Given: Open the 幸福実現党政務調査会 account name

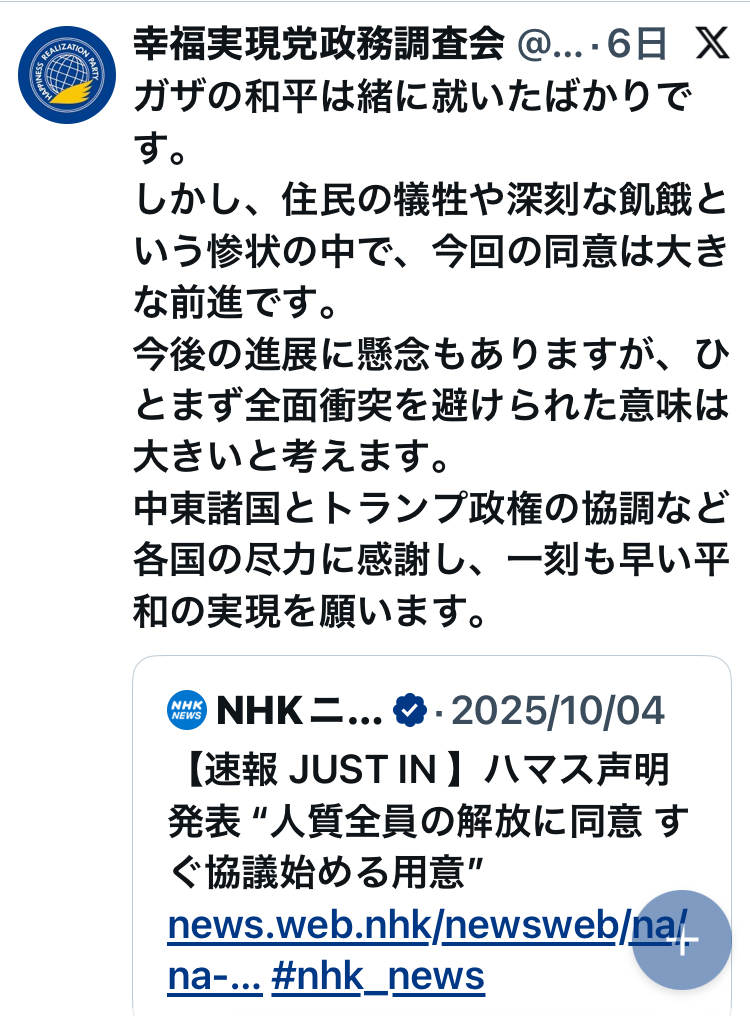Looking at the screenshot, I should 319,43.
